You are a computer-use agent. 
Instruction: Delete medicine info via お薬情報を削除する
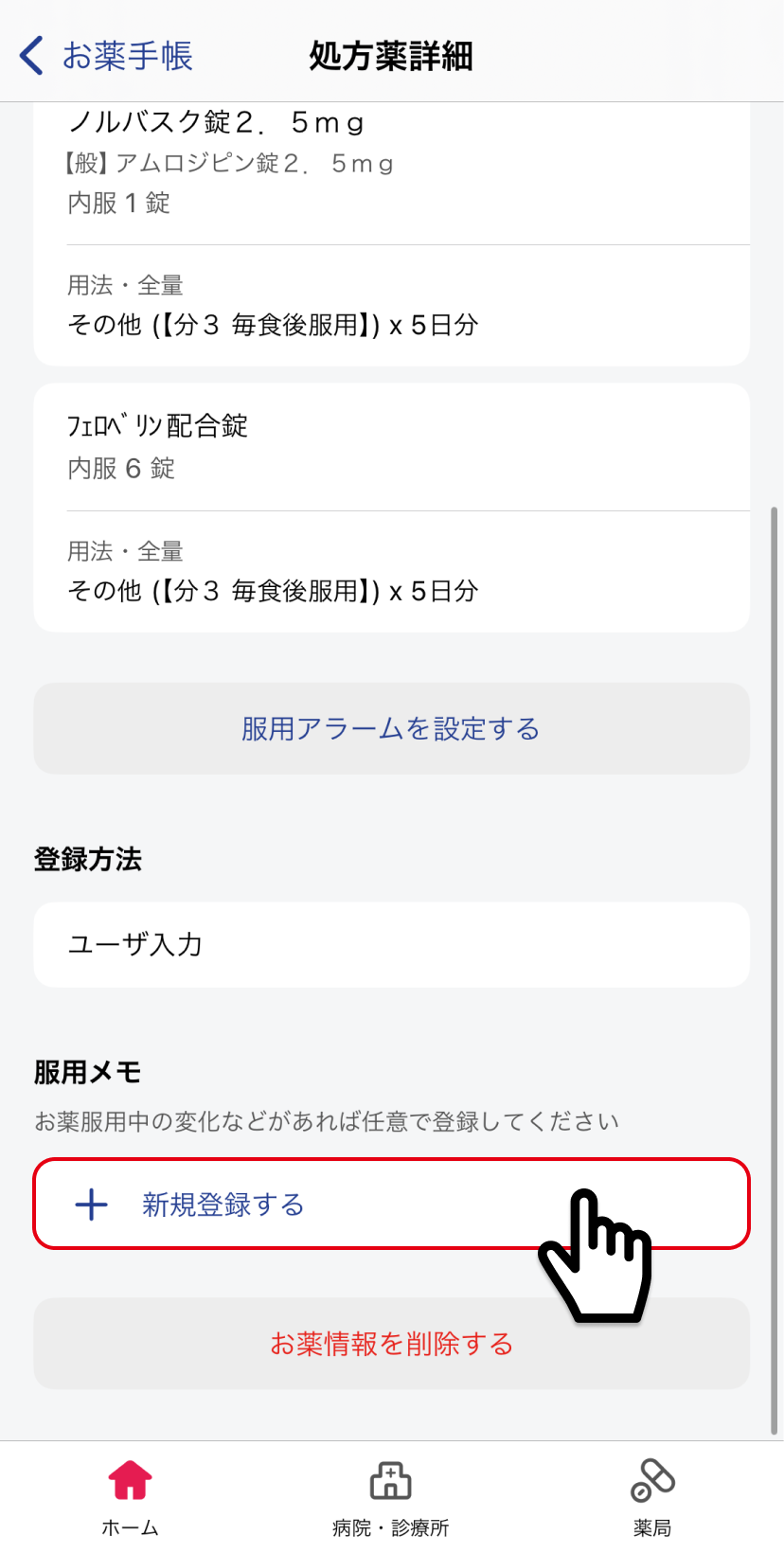pyautogui.click(x=391, y=1344)
